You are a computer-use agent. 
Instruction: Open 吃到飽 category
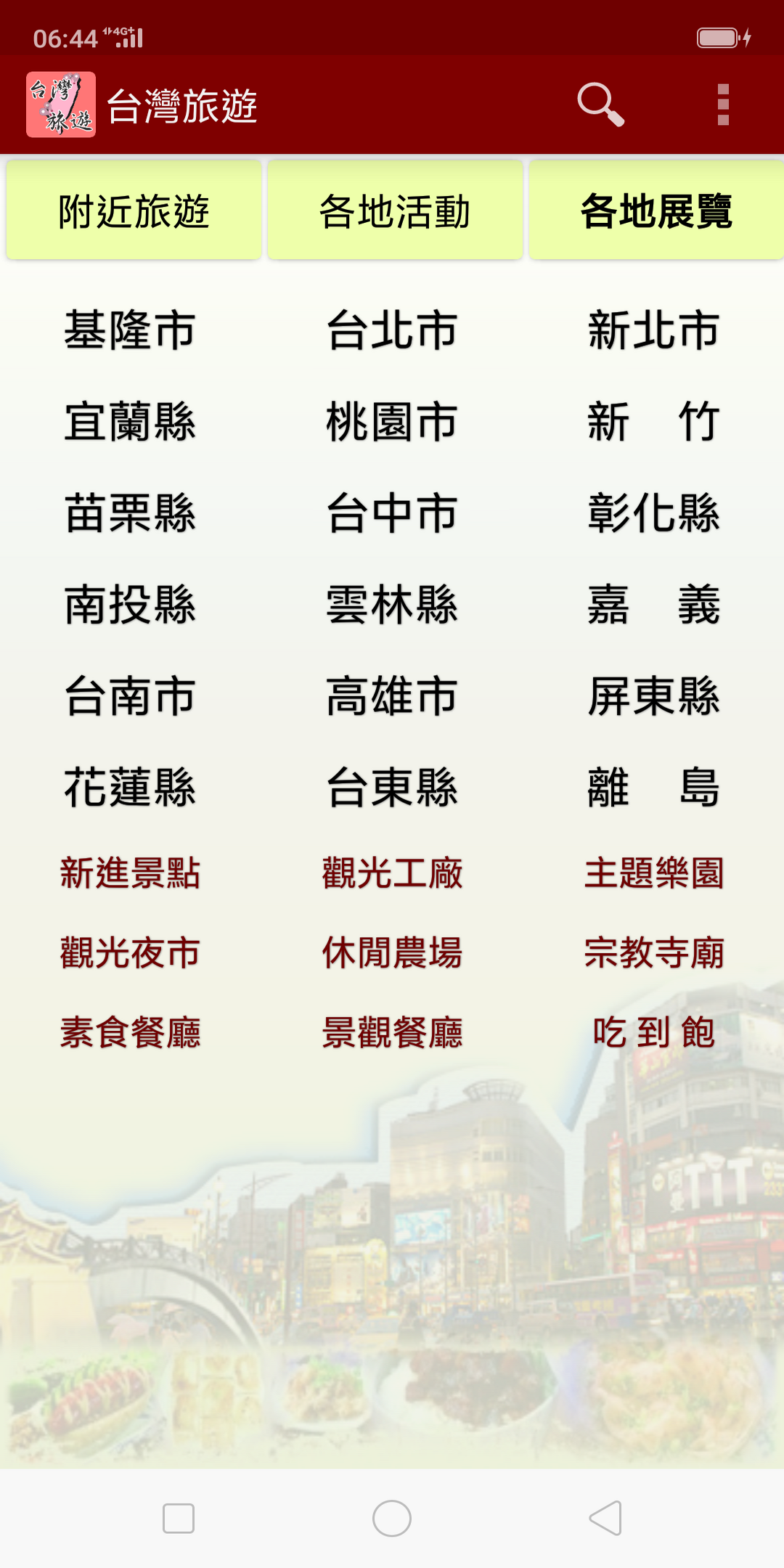[x=654, y=1033]
